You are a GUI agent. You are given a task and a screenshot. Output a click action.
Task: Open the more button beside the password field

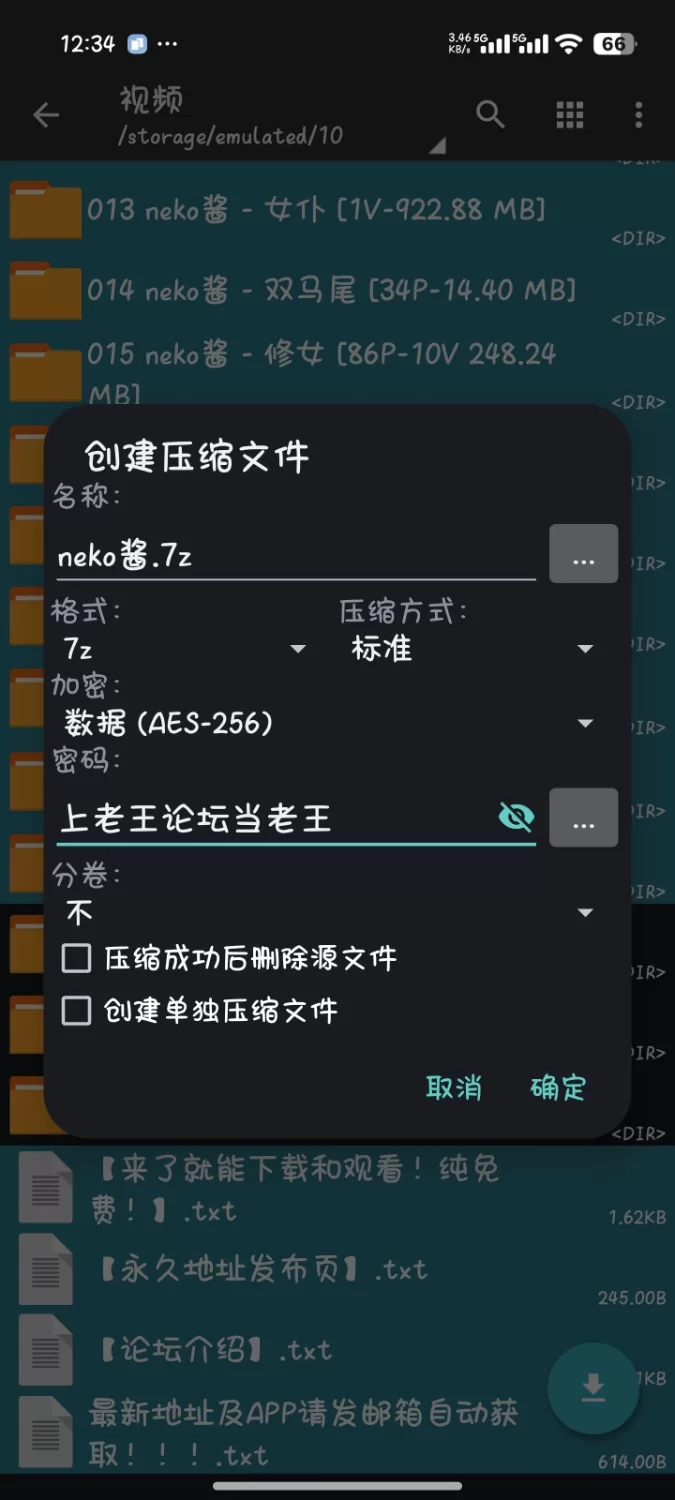(583, 818)
